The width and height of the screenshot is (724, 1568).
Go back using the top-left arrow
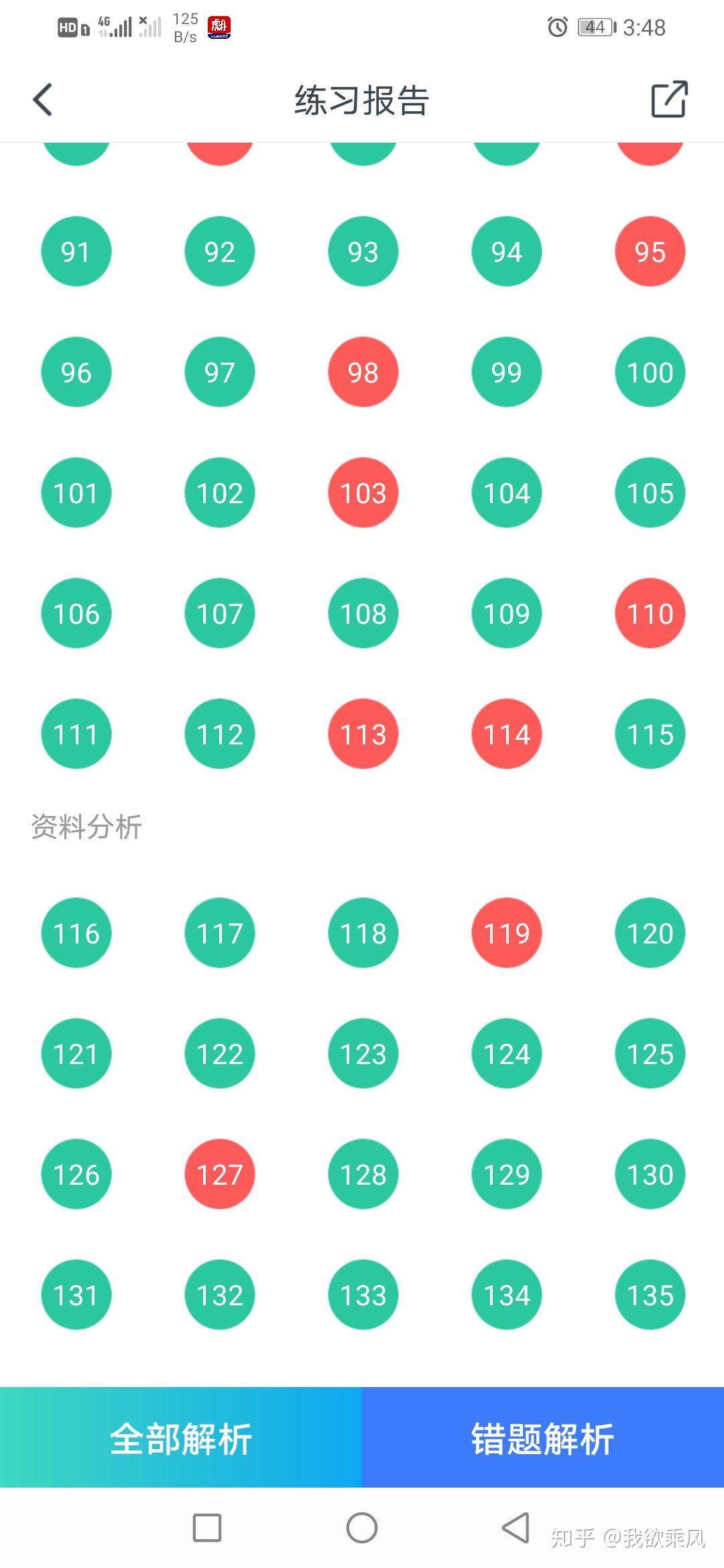tap(43, 100)
